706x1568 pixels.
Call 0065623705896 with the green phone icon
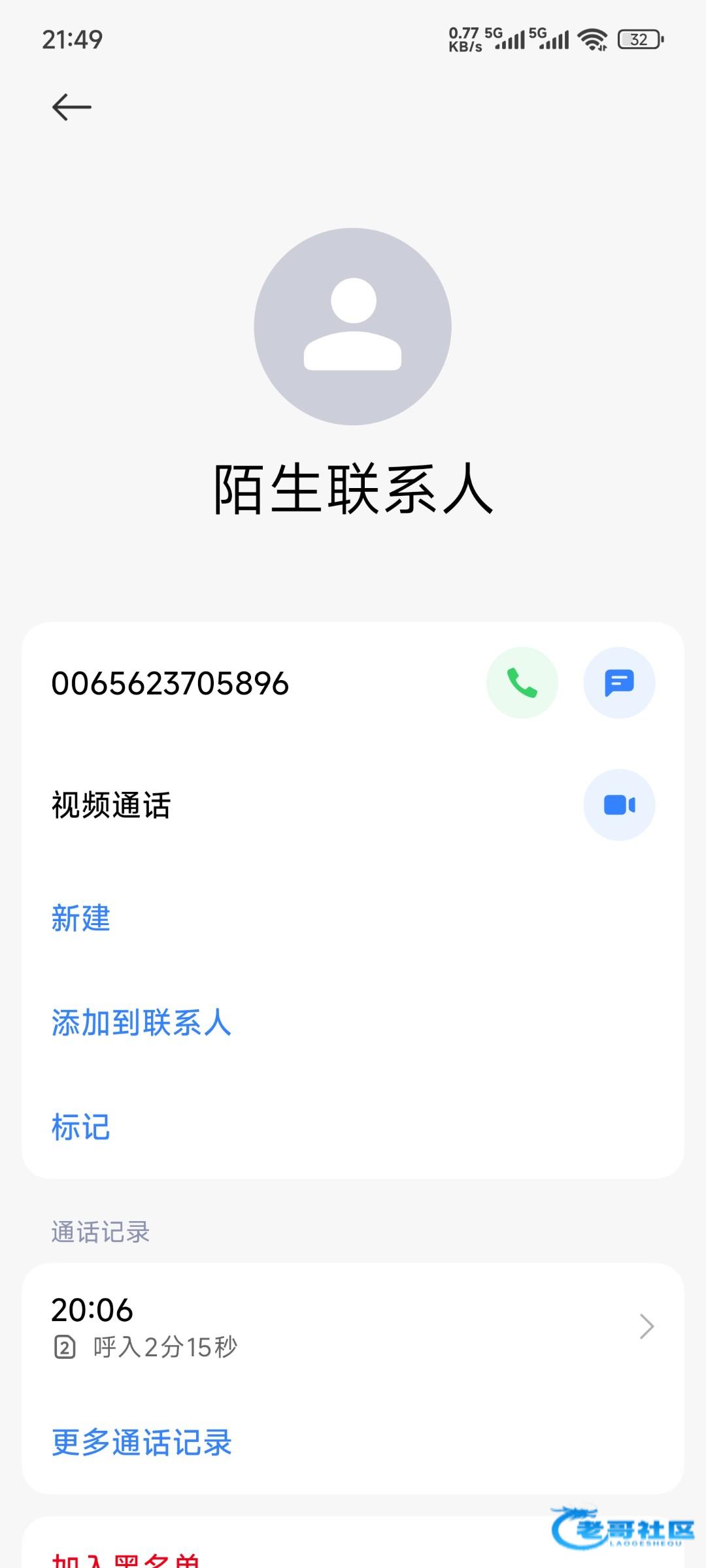click(x=522, y=683)
